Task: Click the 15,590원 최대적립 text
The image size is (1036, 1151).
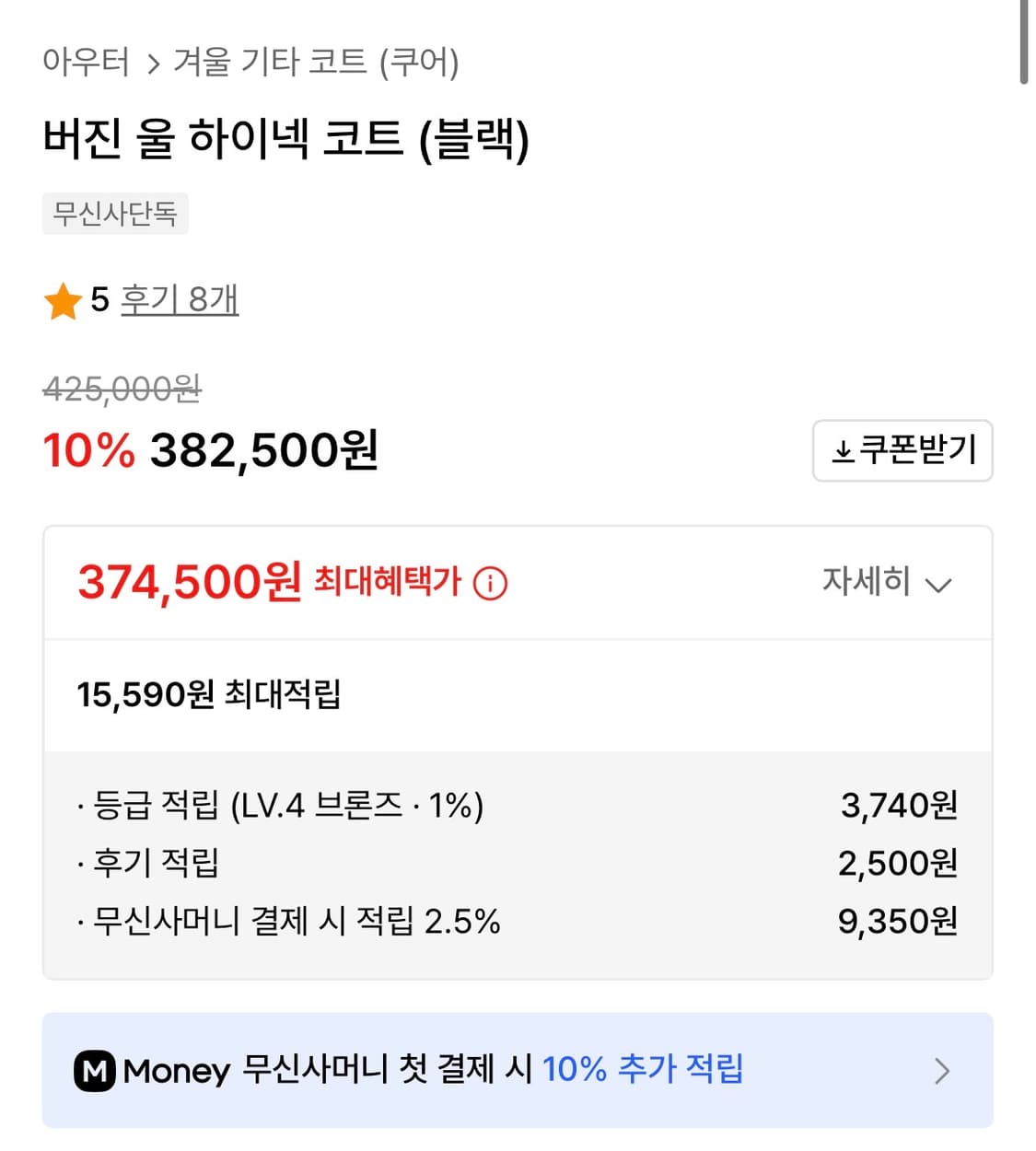Action: [x=210, y=695]
